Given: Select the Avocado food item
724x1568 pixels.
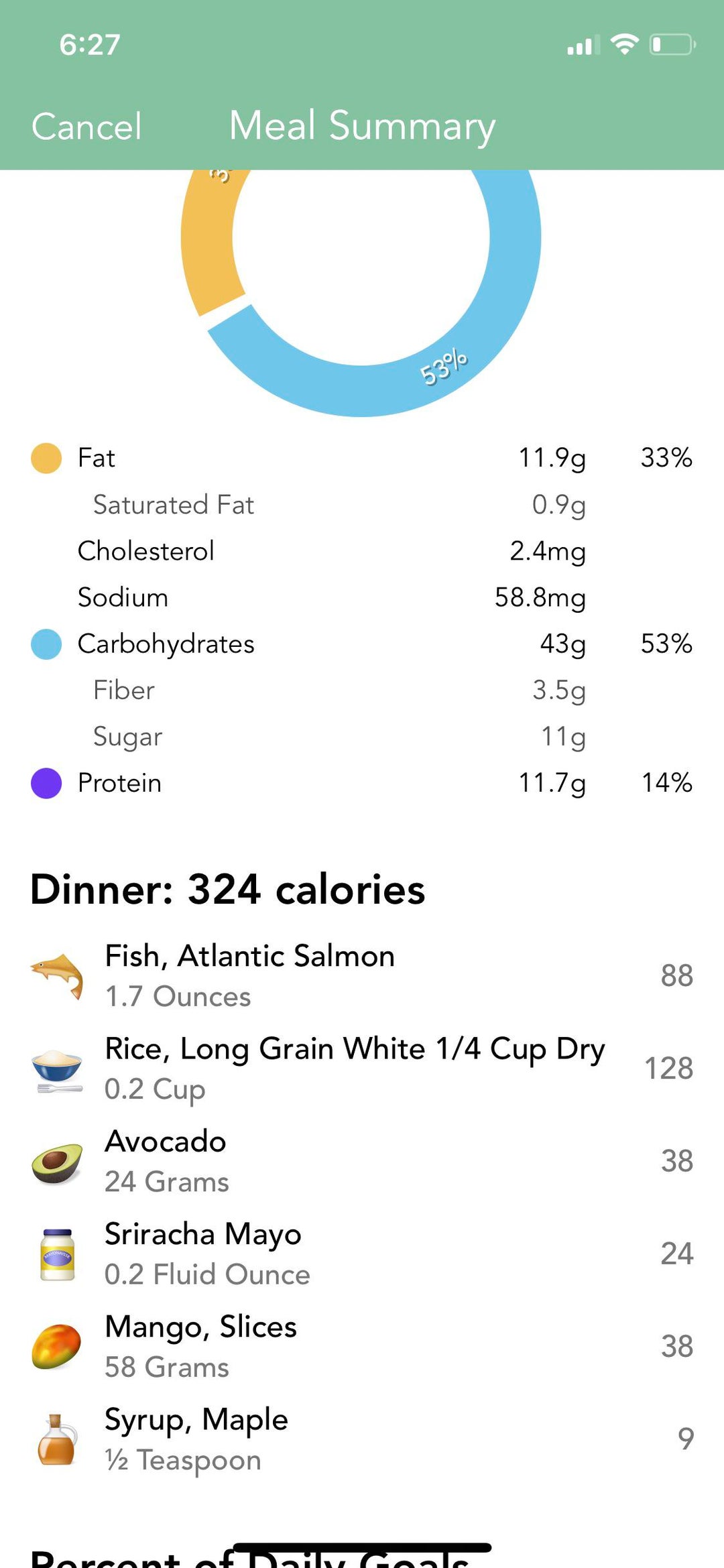Looking at the screenshot, I should click(x=362, y=1160).
